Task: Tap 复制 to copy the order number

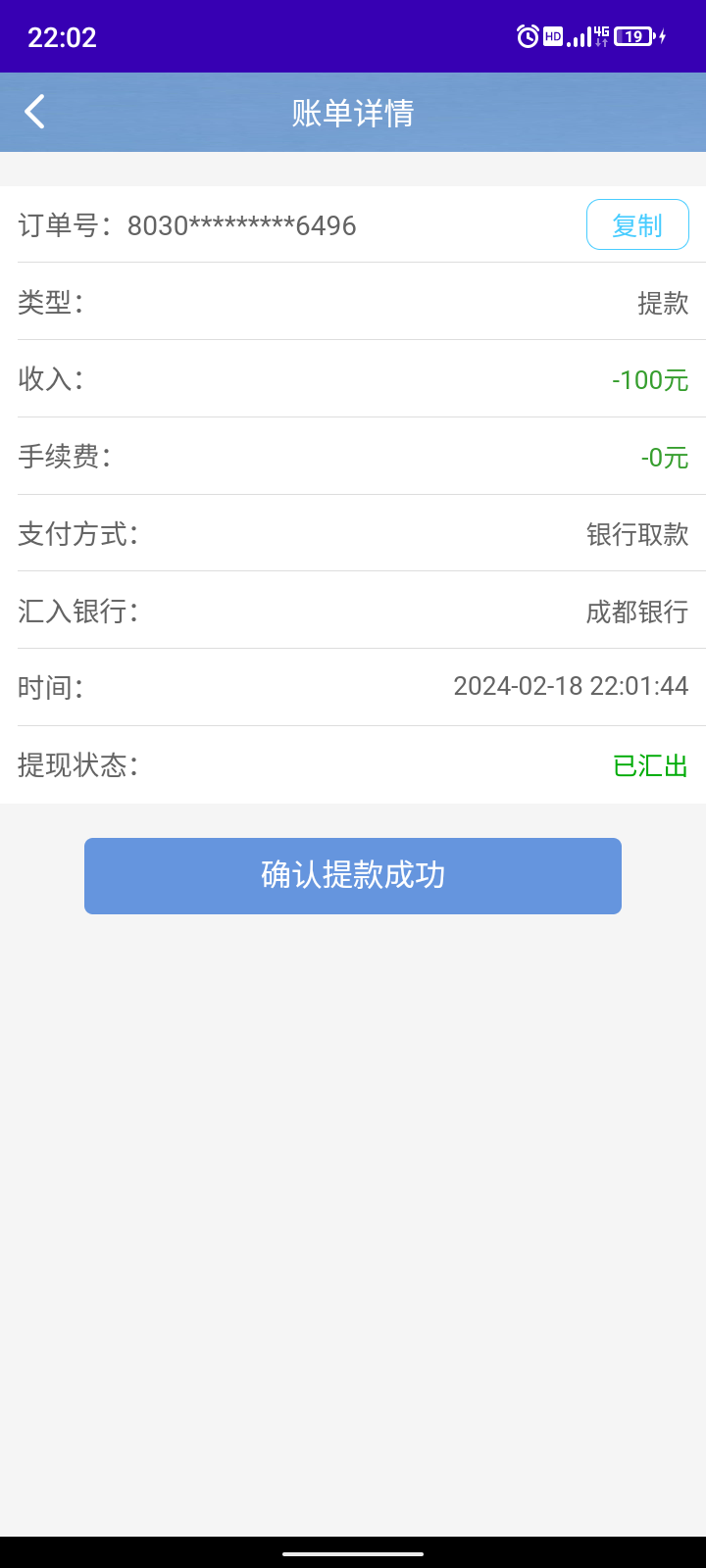Action: (x=637, y=223)
